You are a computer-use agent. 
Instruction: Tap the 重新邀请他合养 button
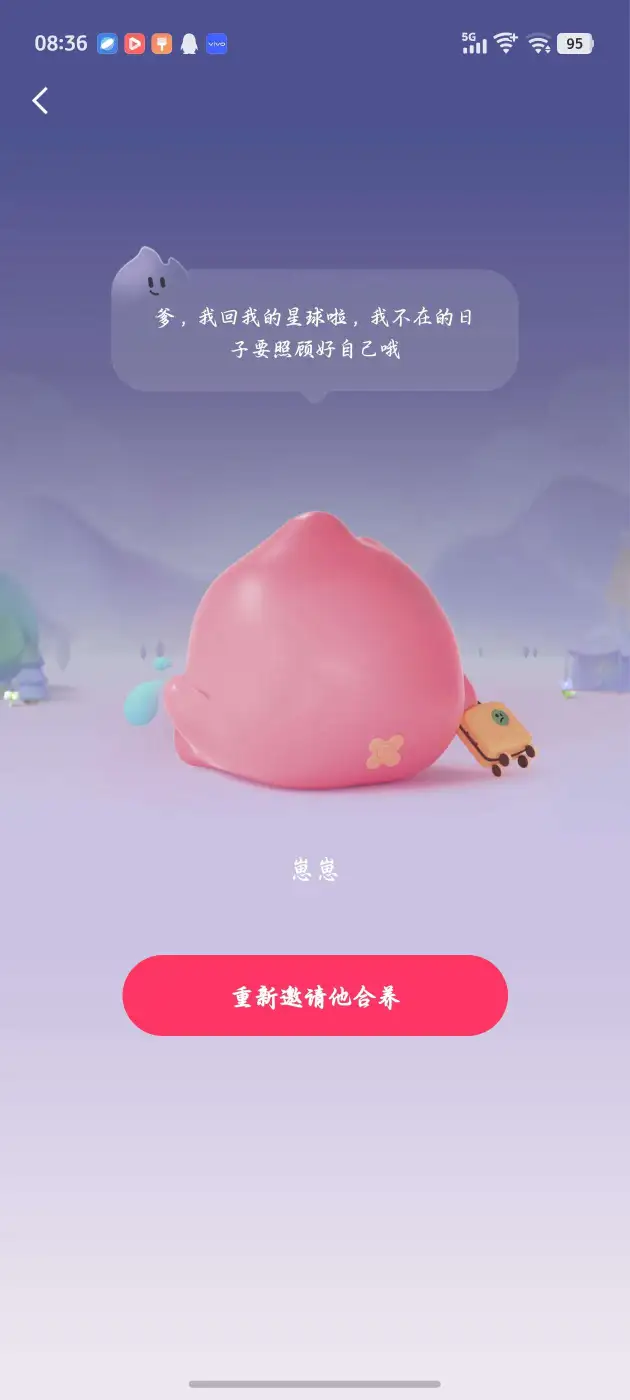pyautogui.click(x=315, y=996)
